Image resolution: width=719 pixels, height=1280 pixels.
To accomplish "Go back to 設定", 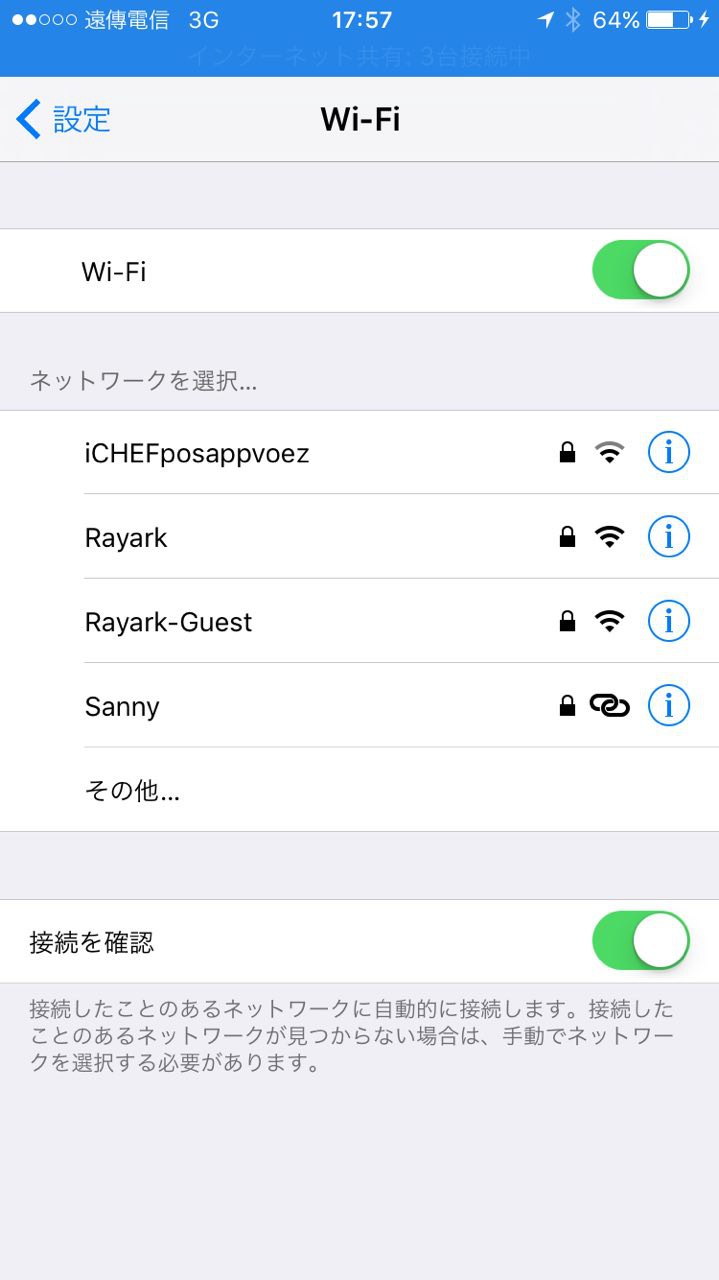I will point(64,120).
